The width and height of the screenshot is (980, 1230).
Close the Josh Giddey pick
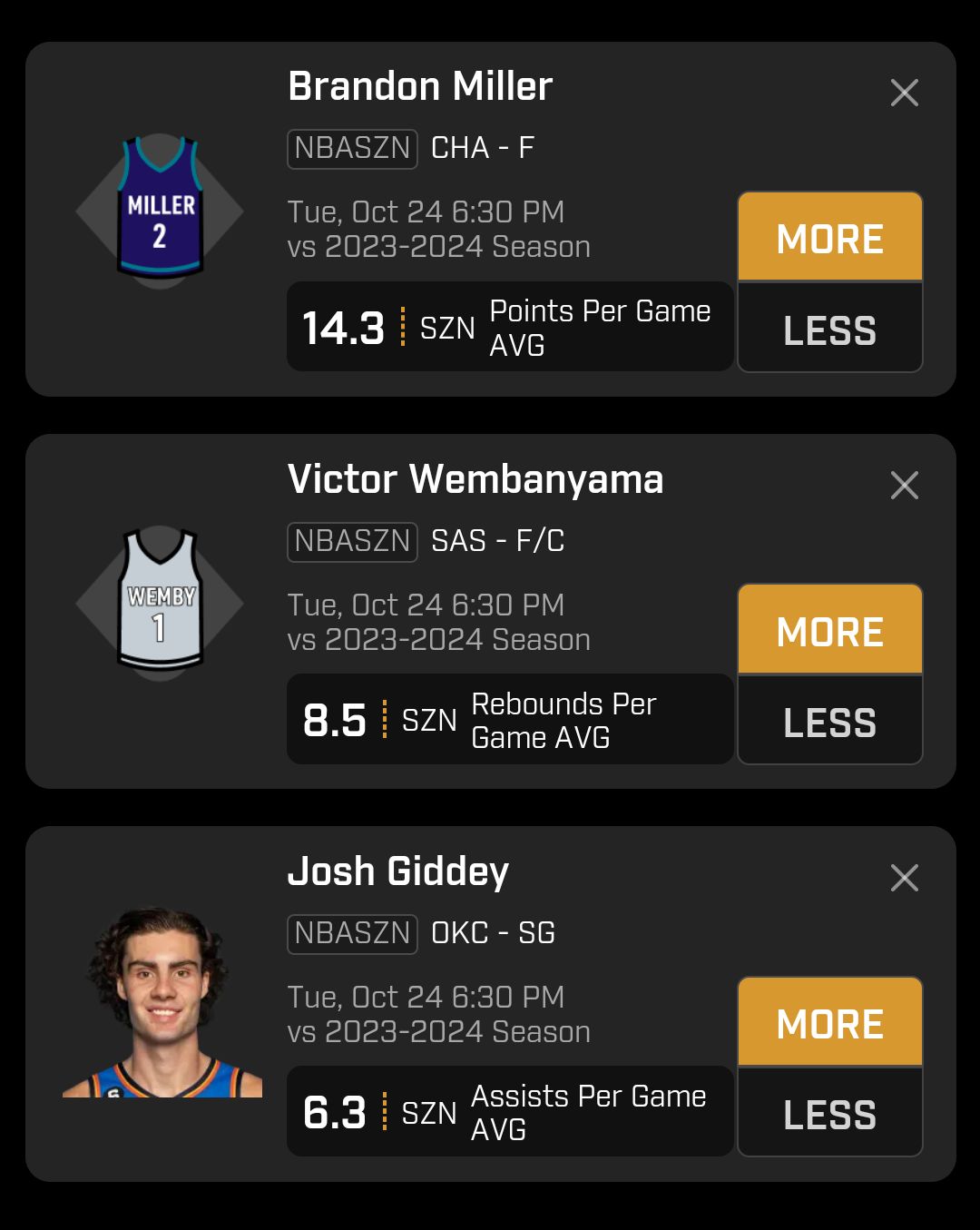click(x=905, y=878)
